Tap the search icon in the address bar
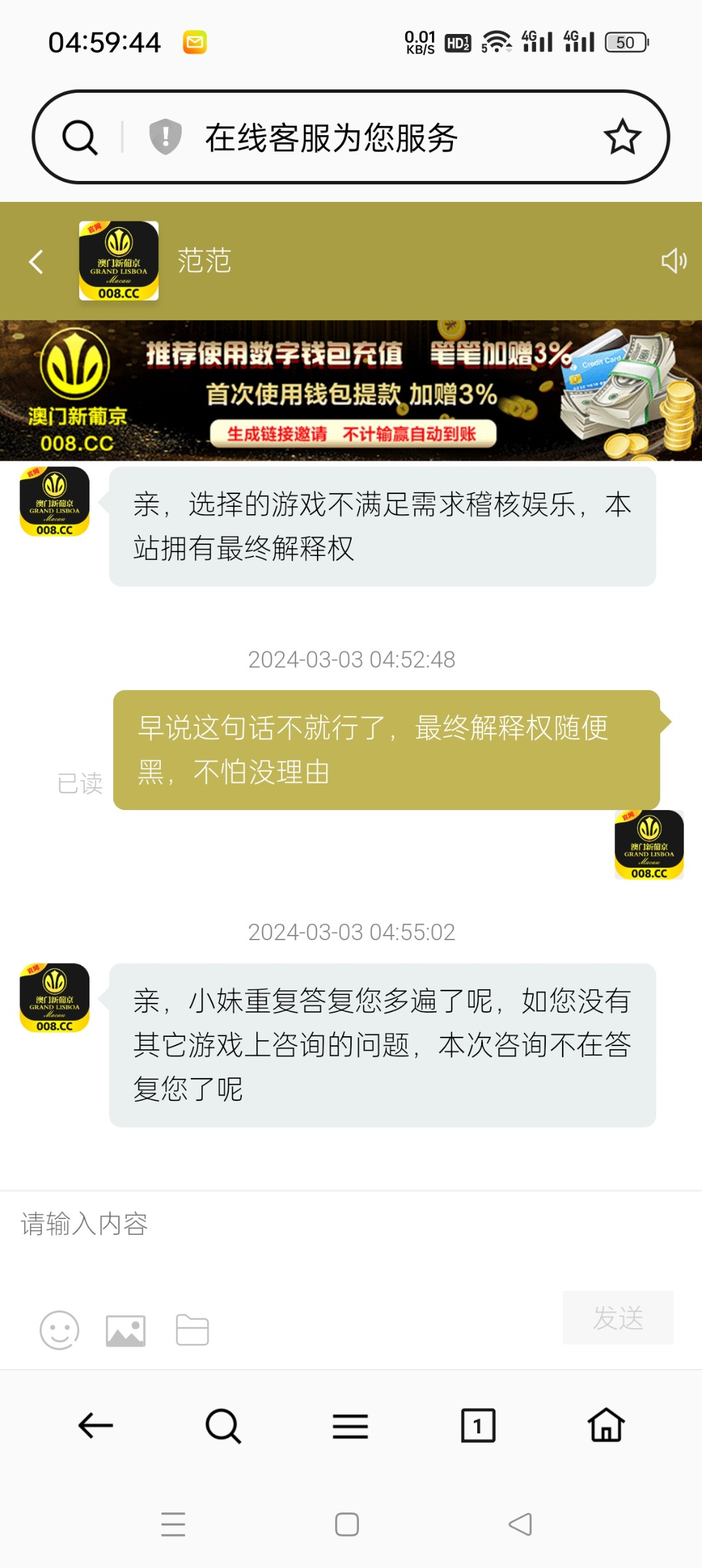702x1568 pixels. pos(80,137)
